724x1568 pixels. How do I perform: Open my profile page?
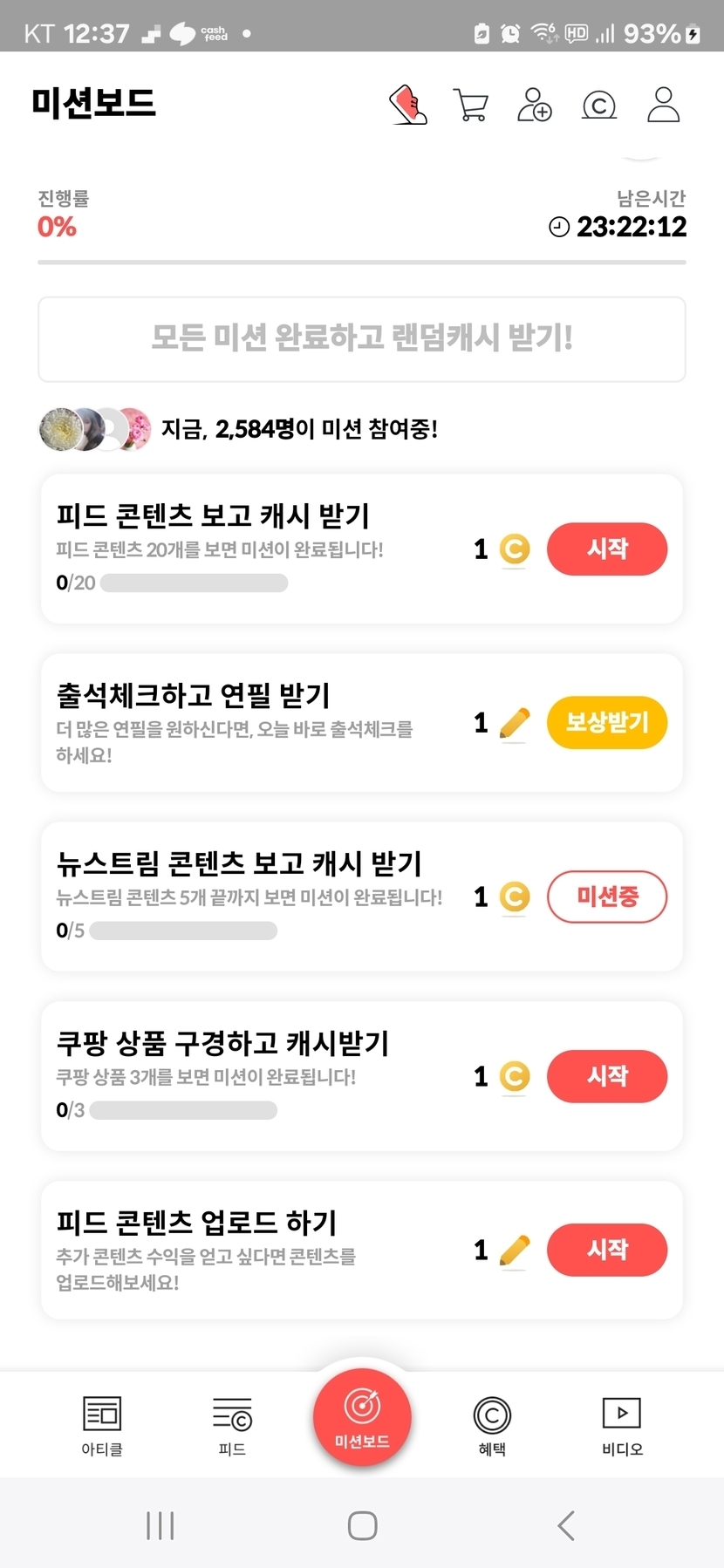tap(663, 105)
